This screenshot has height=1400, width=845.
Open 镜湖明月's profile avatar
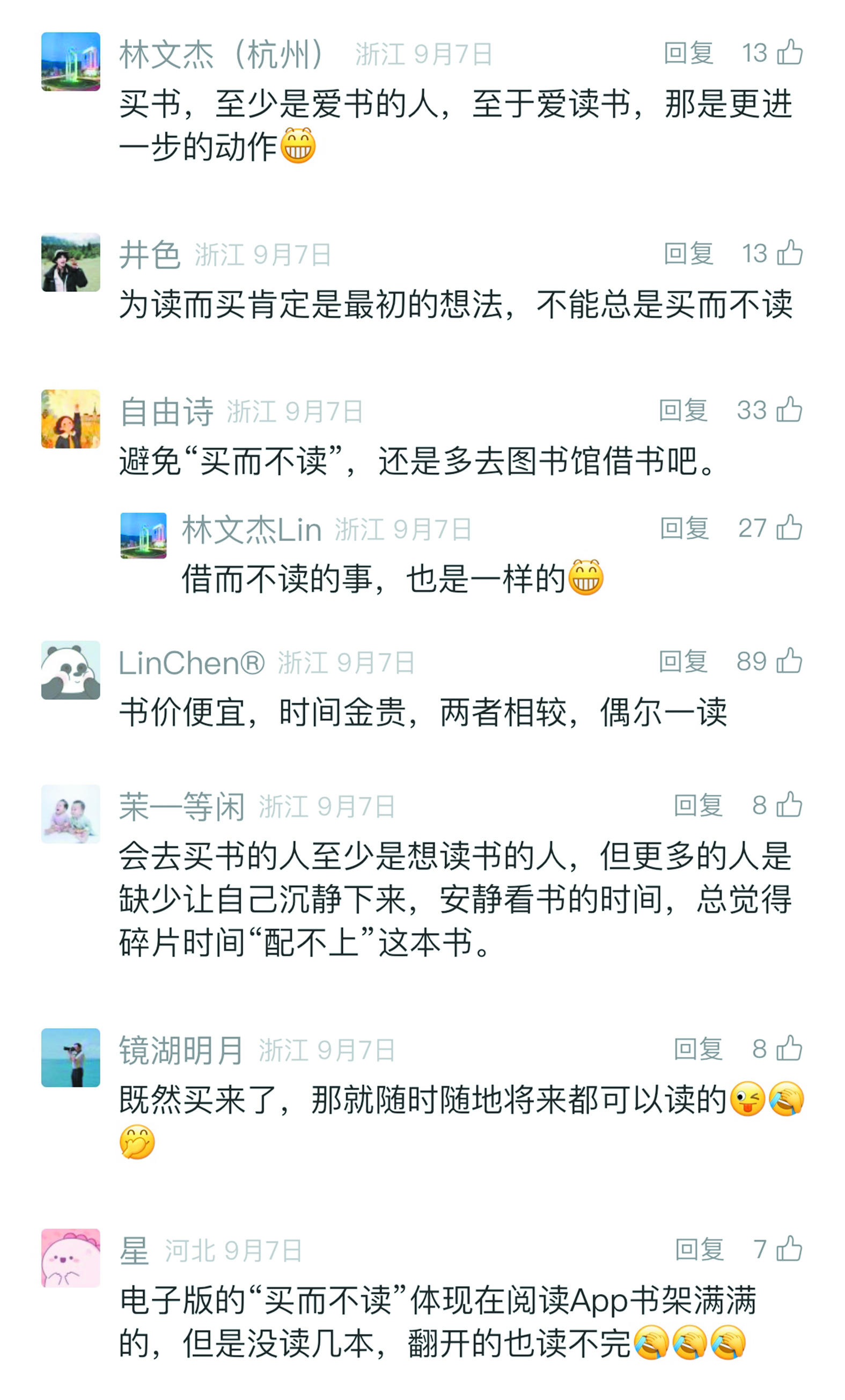(x=70, y=1058)
